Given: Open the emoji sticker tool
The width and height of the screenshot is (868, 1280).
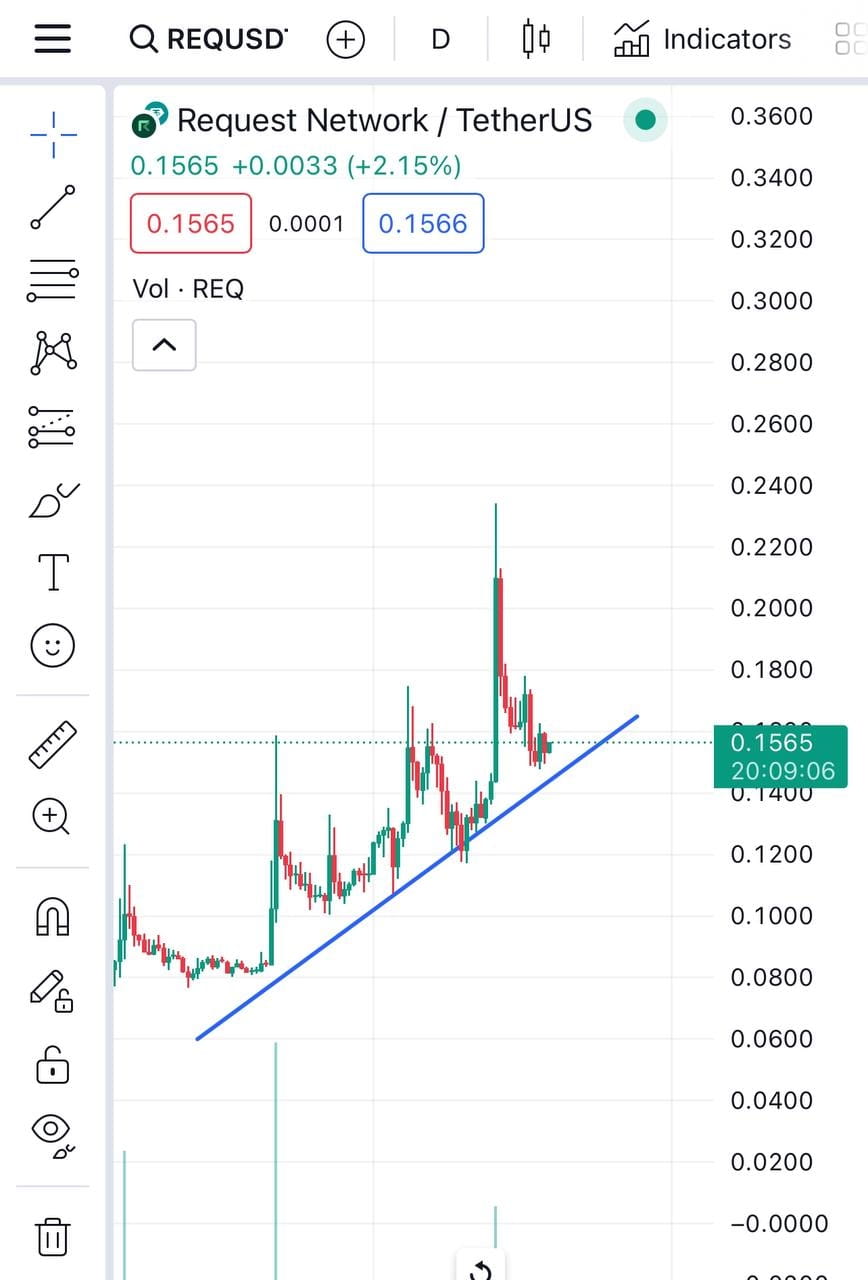Looking at the screenshot, I should pyautogui.click(x=50, y=645).
